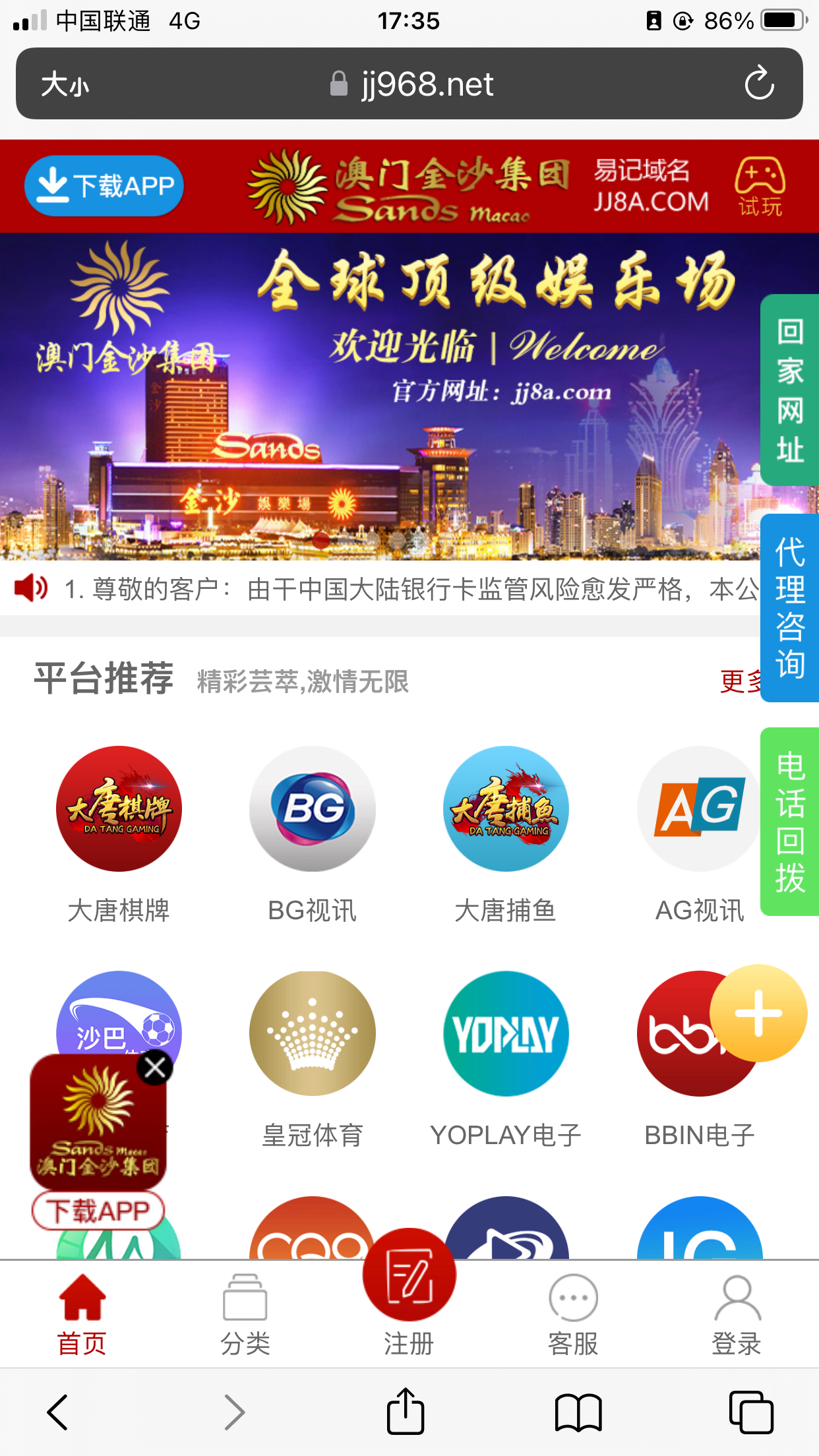Select the 大唐捕鱼 game
The image size is (819, 1456).
[x=506, y=809]
